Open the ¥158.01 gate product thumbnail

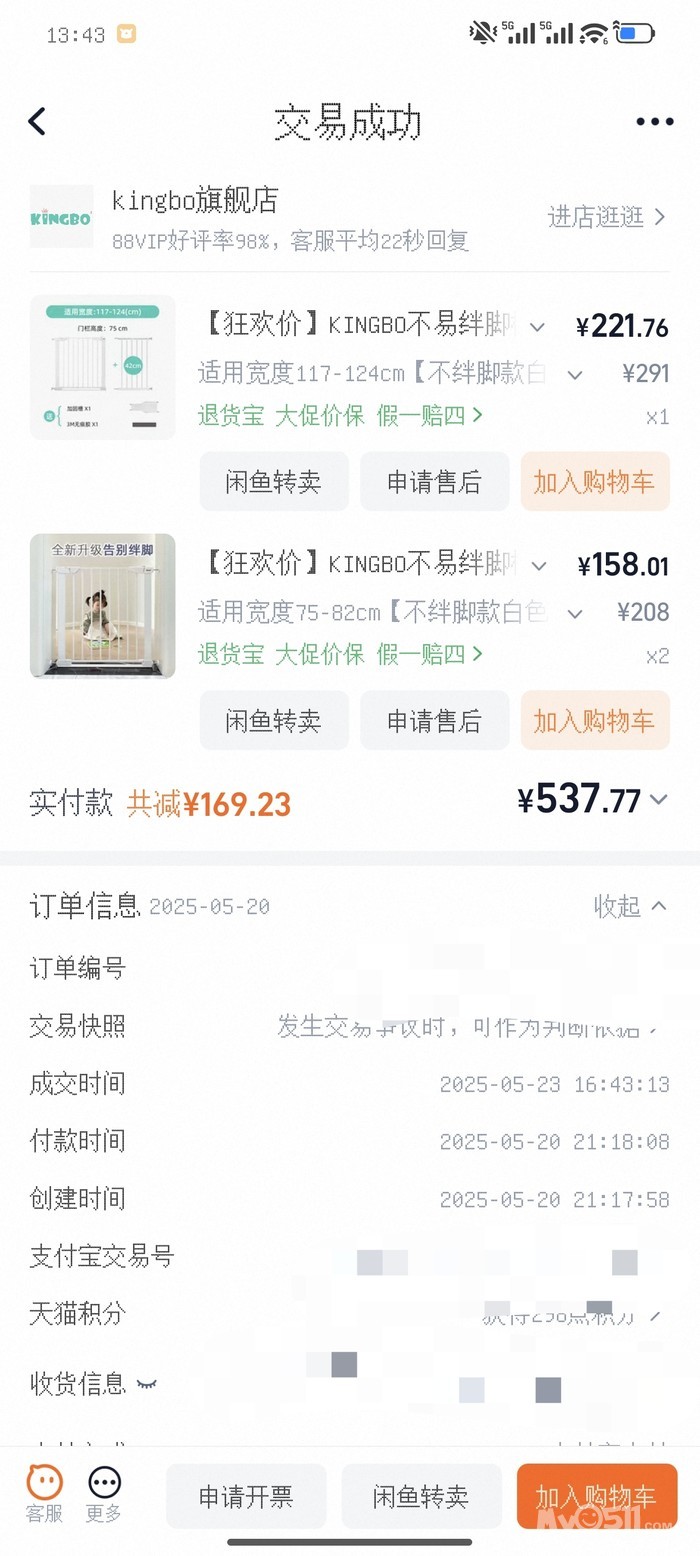pyautogui.click(x=102, y=606)
